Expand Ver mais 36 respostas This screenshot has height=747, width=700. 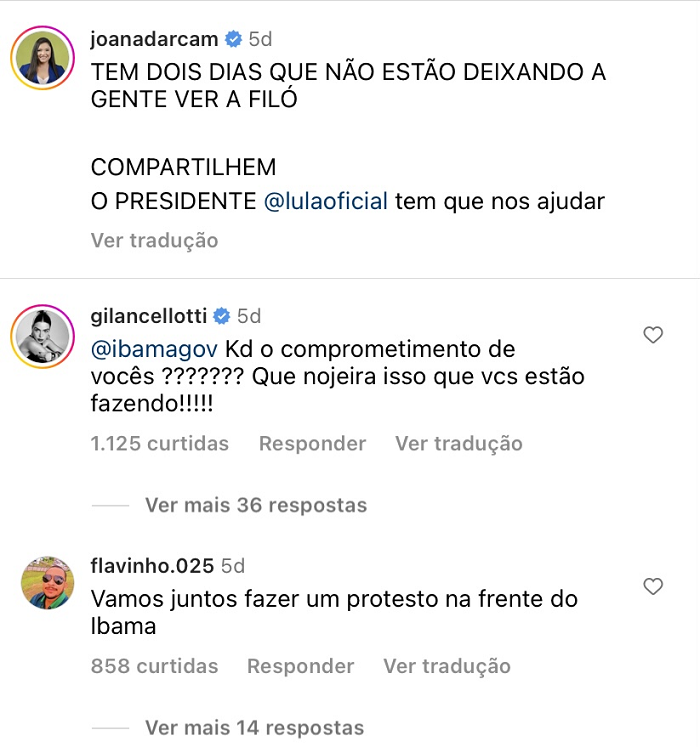[256, 505]
